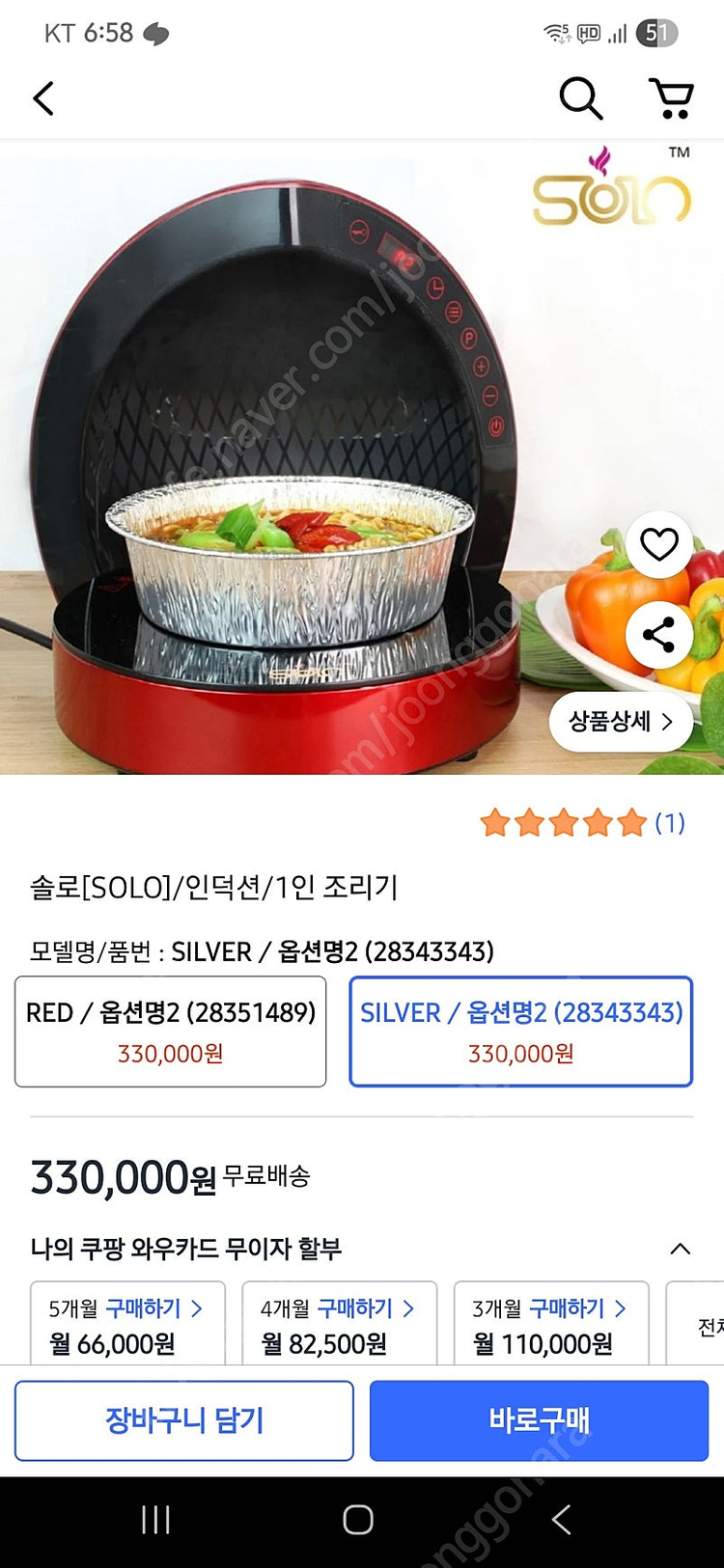Image resolution: width=724 pixels, height=1568 pixels.
Task: Share this product
Action: (x=659, y=635)
